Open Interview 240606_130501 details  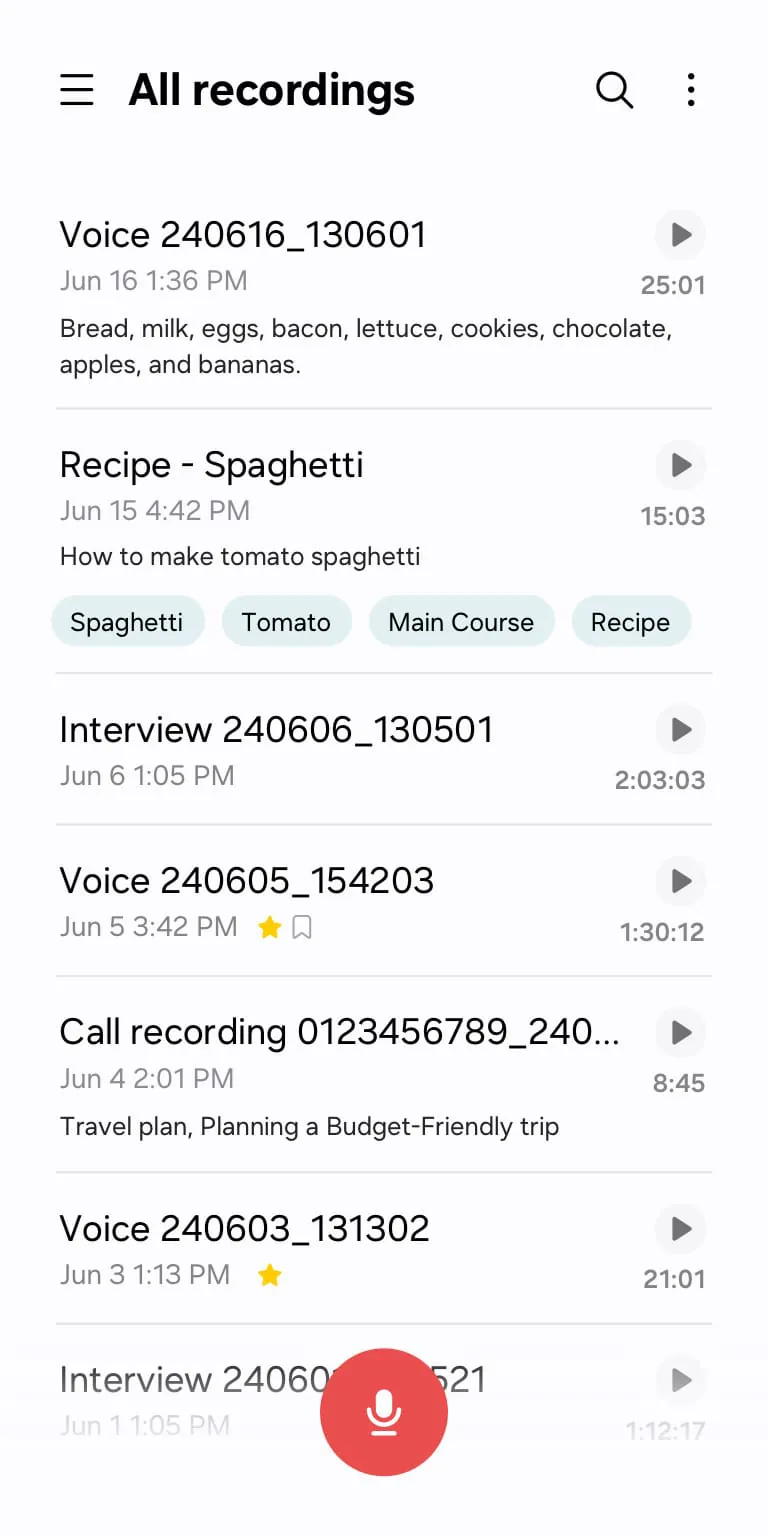[x=276, y=729]
